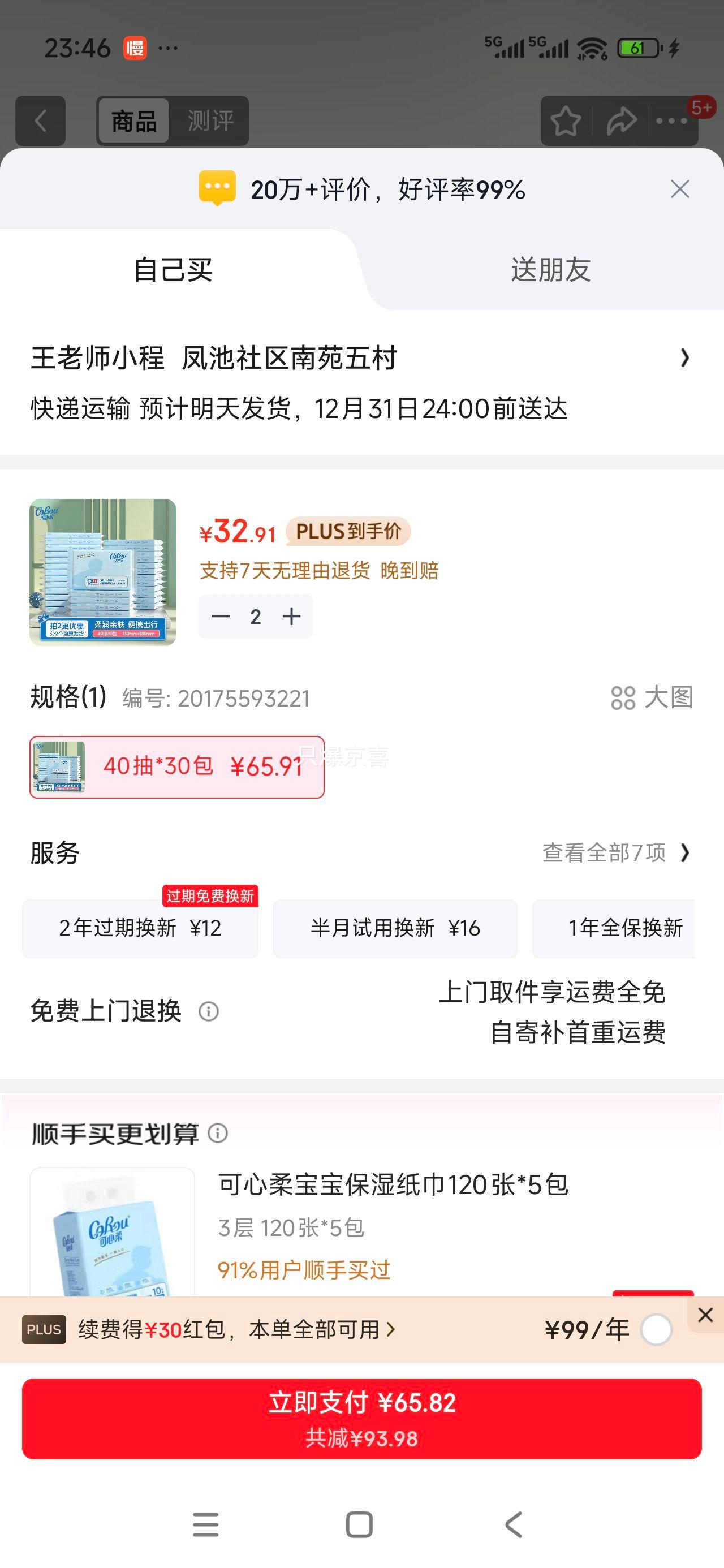Select the 半月试用换新 ¥16 service
The height and width of the screenshot is (1568, 724).
tap(395, 928)
